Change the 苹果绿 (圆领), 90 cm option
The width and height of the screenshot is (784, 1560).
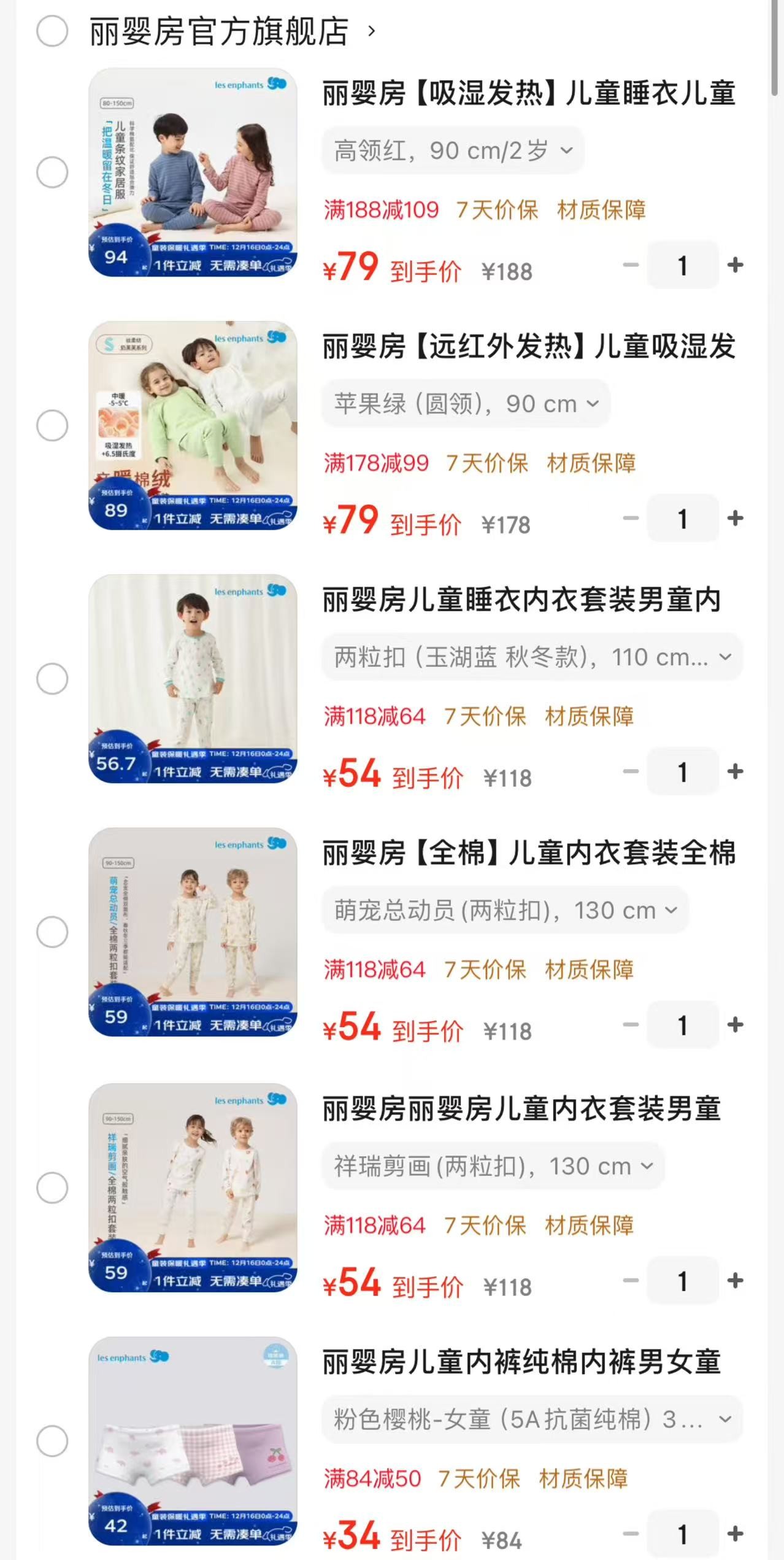click(x=466, y=404)
